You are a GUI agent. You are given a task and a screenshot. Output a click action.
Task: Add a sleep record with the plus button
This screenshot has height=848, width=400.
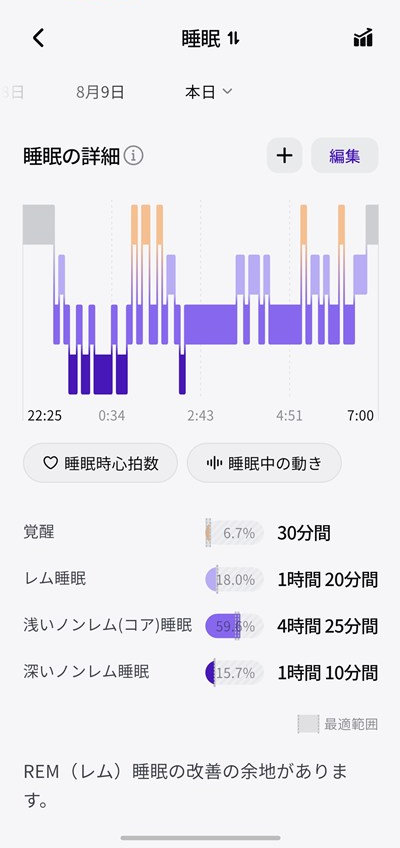tap(284, 156)
